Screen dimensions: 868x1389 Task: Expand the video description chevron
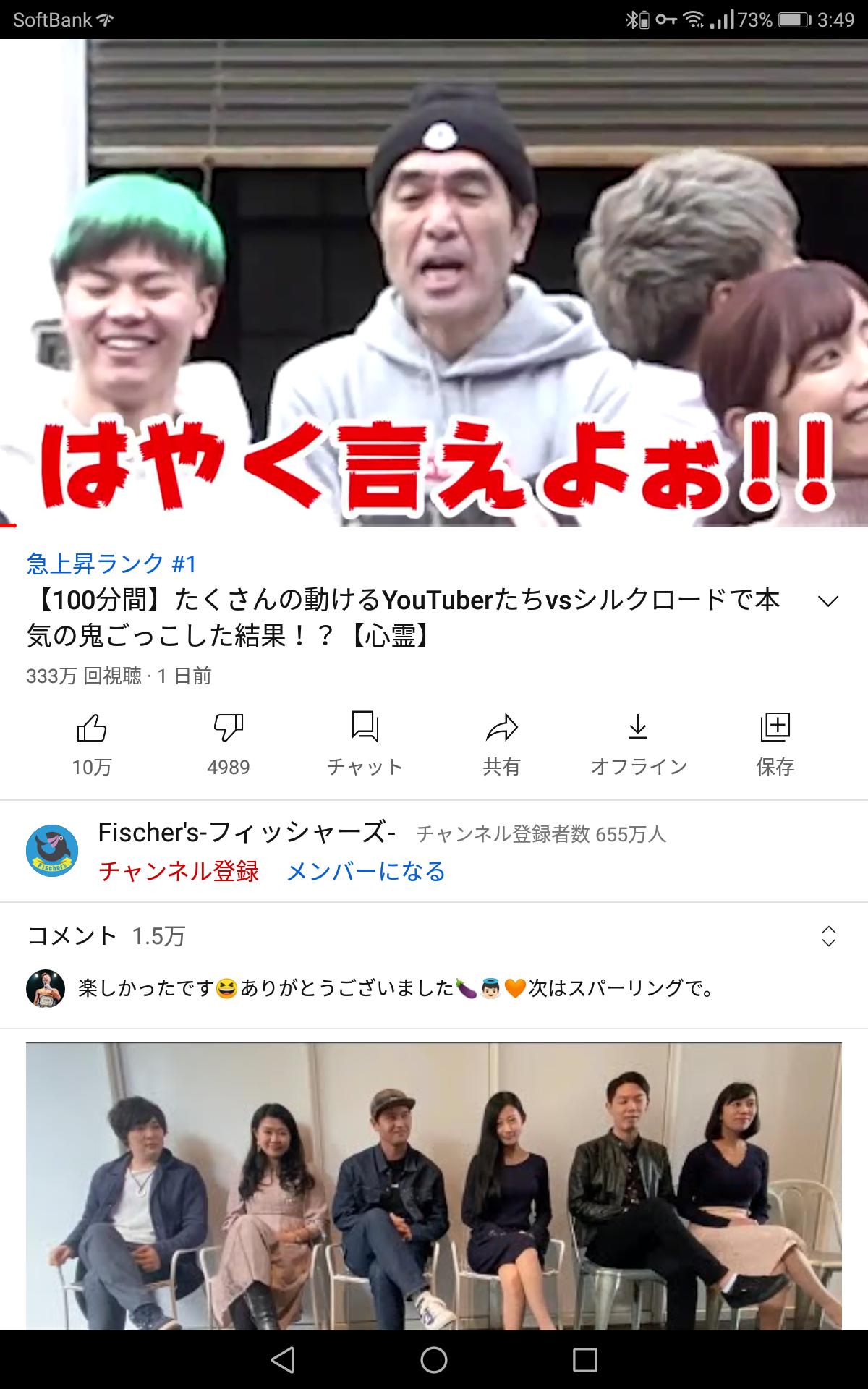[x=827, y=601]
